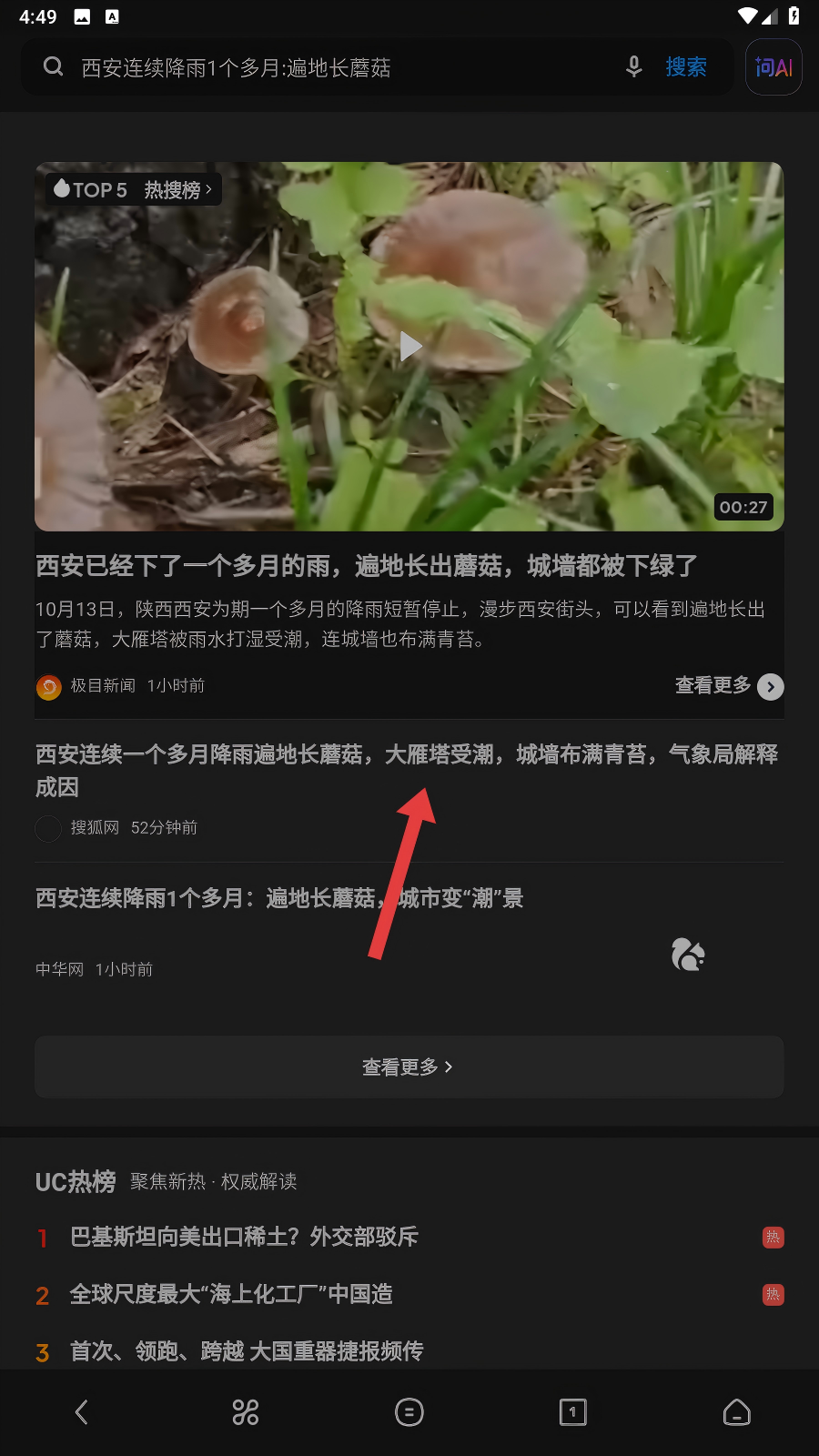Go to the browser home page

[736, 1412]
